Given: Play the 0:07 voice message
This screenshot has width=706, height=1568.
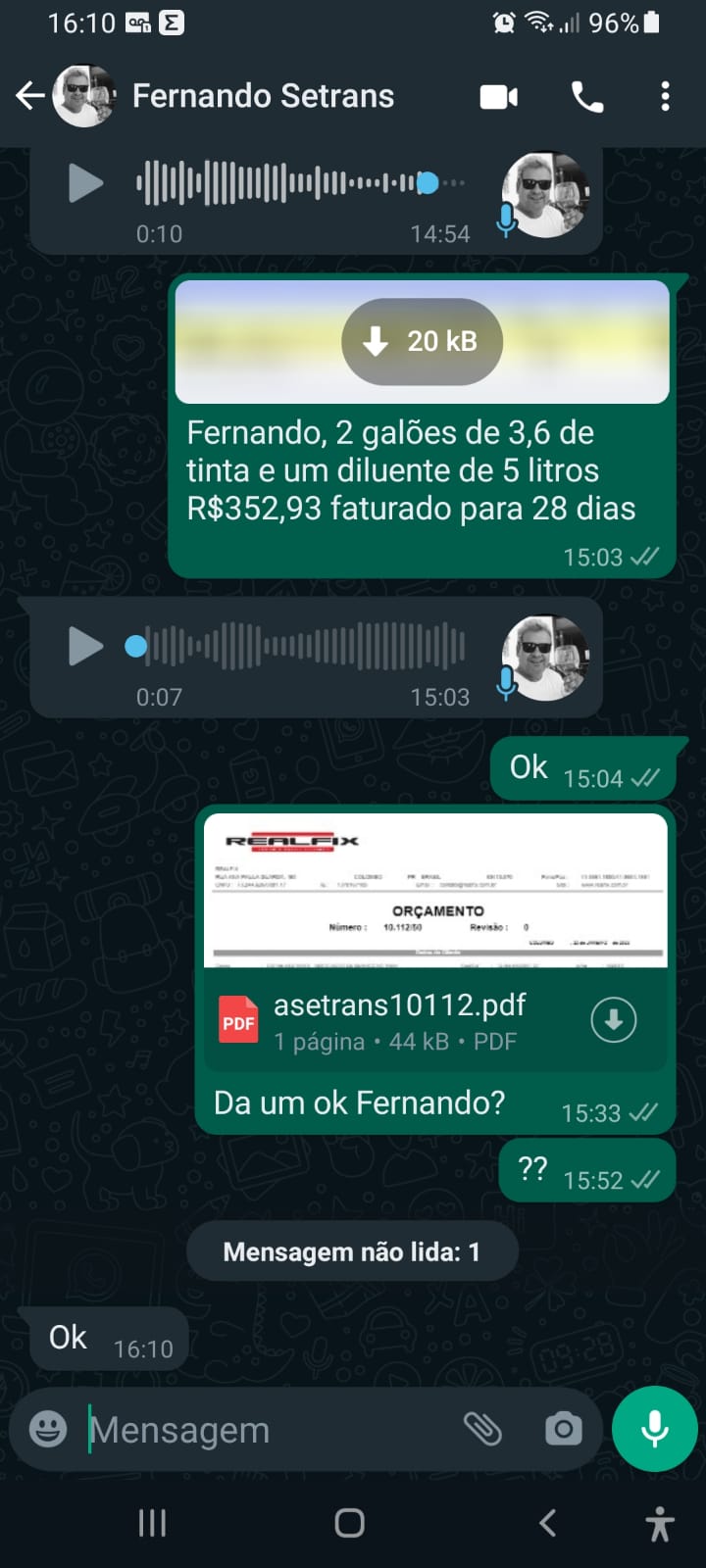Looking at the screenshot, I should click(x=85, y=647).
